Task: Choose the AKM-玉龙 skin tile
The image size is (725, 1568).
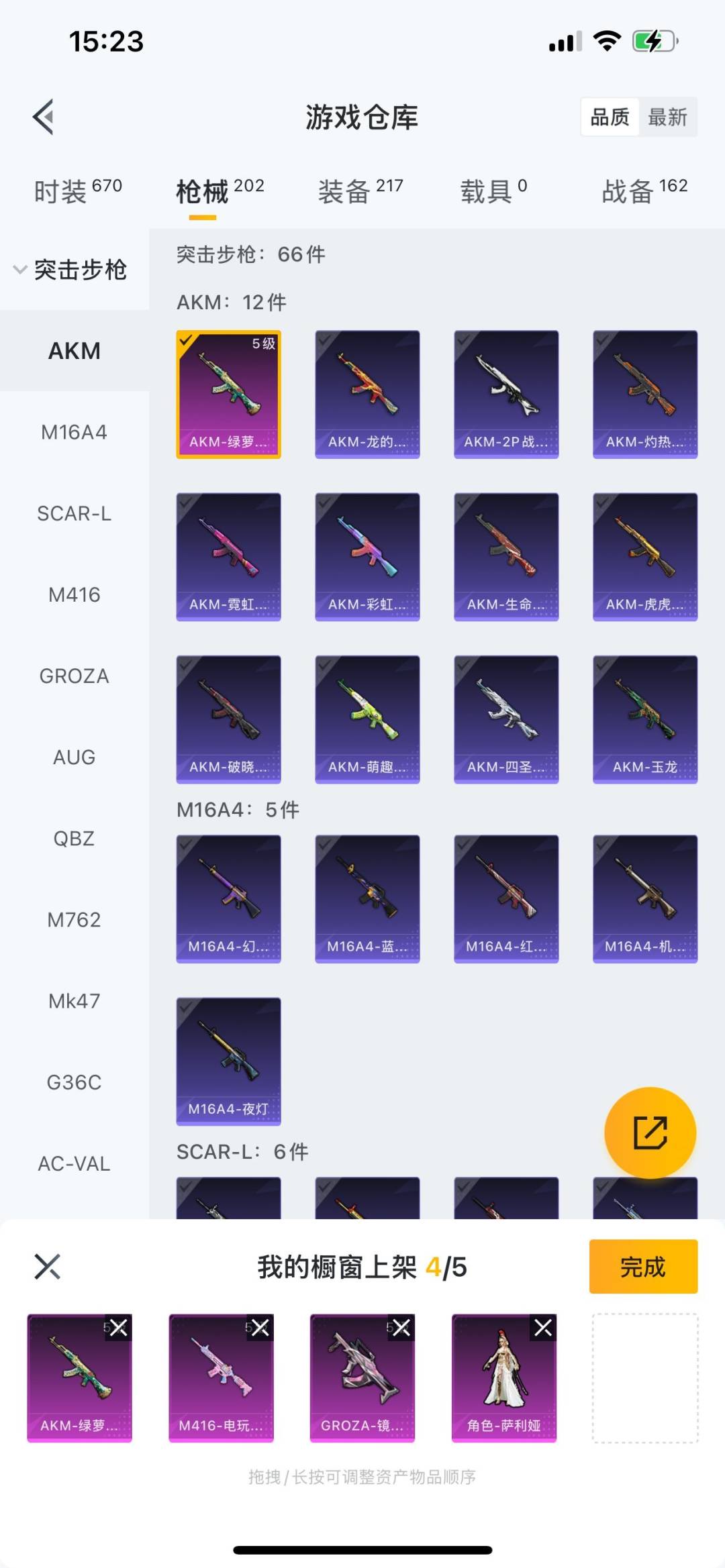Action: click(644, 719)
